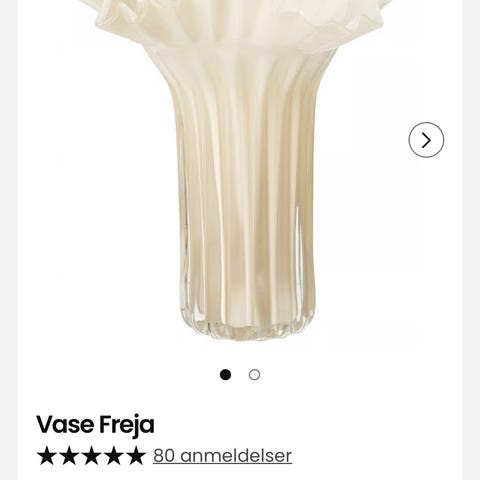Open the 80 anmeldelser reviews link
The image size is (480, 480).
coord(222,455)
